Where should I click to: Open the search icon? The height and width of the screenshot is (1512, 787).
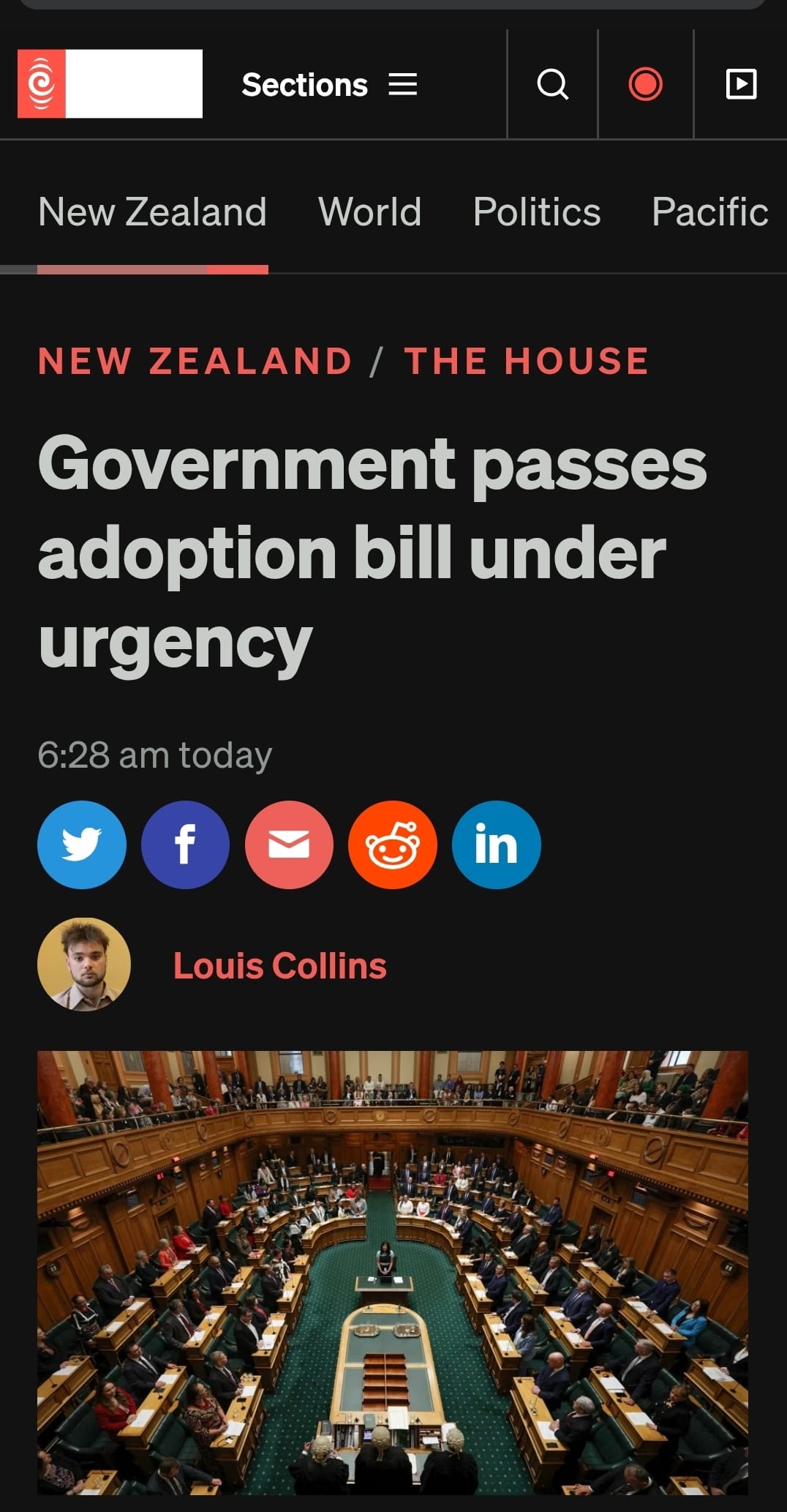(552, 84)
